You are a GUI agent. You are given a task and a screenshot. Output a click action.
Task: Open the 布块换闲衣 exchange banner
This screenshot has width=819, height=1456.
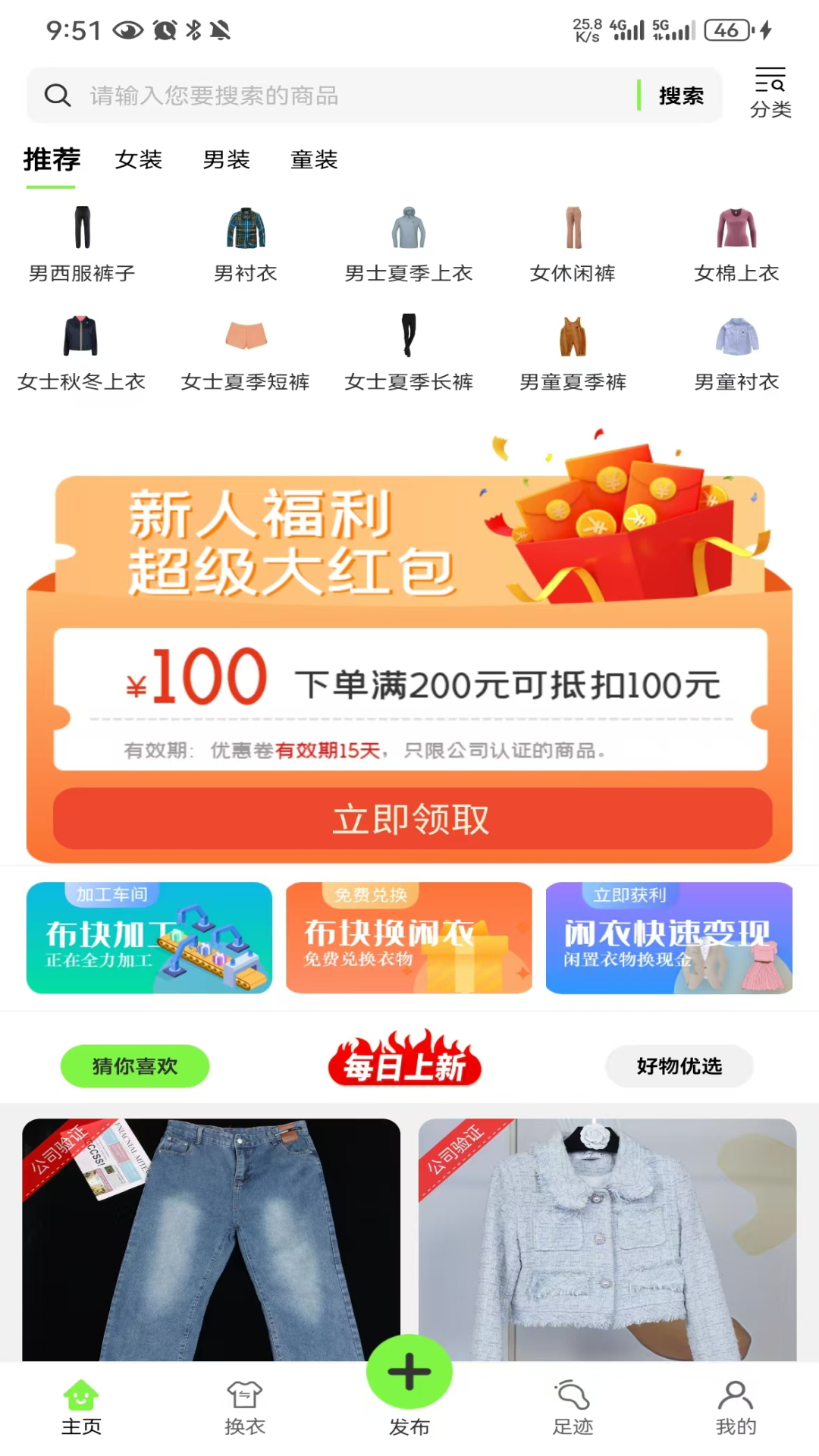[x=409, y=937]
